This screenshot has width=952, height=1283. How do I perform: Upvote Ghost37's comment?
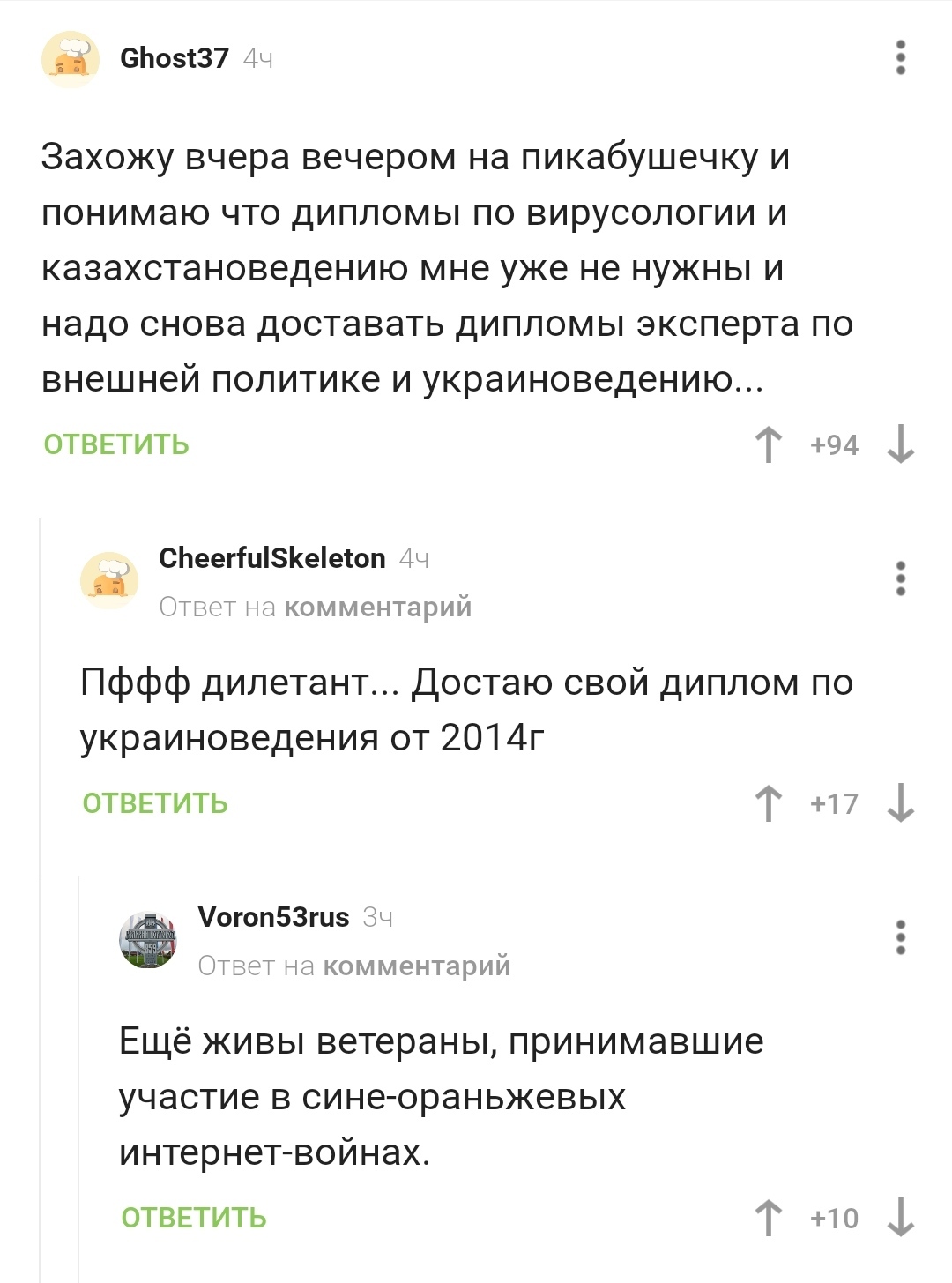point(769,444)
